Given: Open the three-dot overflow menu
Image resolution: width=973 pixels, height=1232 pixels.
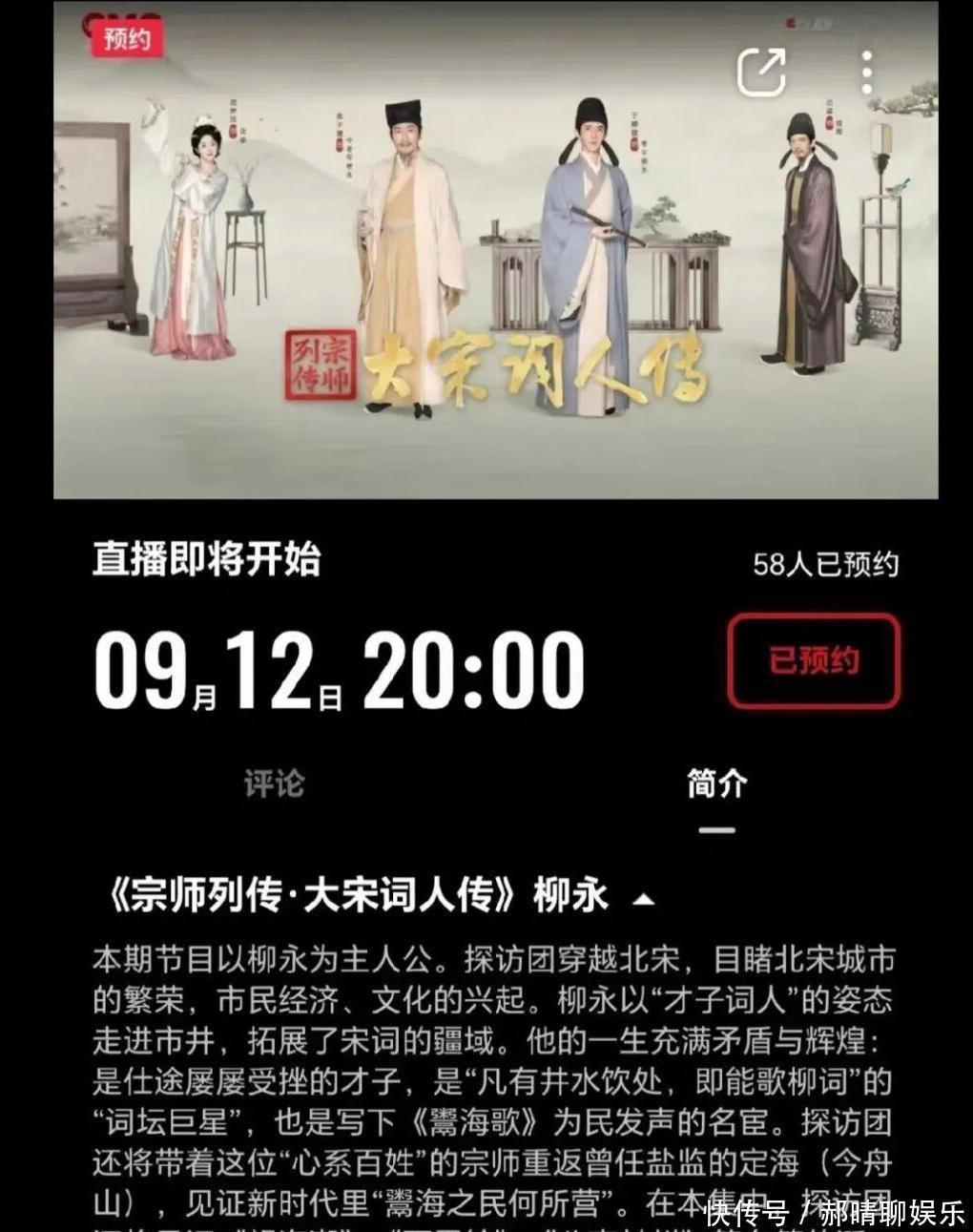Looking at the screenshot, I should pos(866,73).
